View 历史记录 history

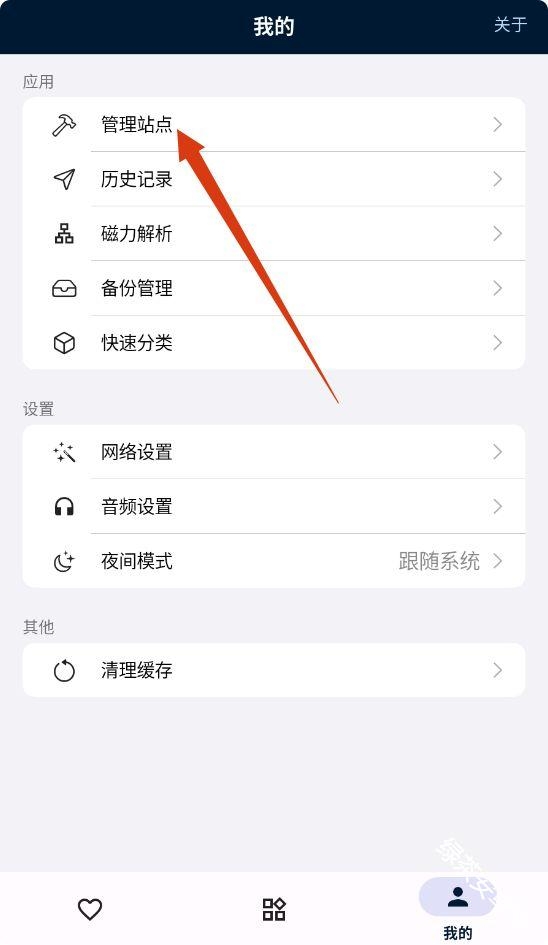[x=274, y=179]
